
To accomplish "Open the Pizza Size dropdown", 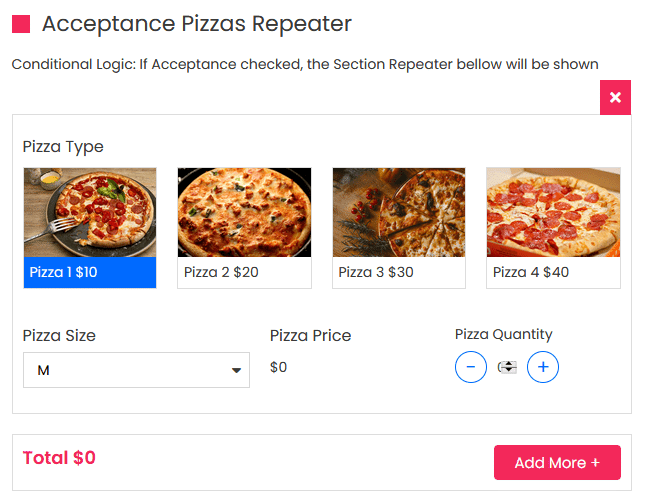I will [136, 370].
